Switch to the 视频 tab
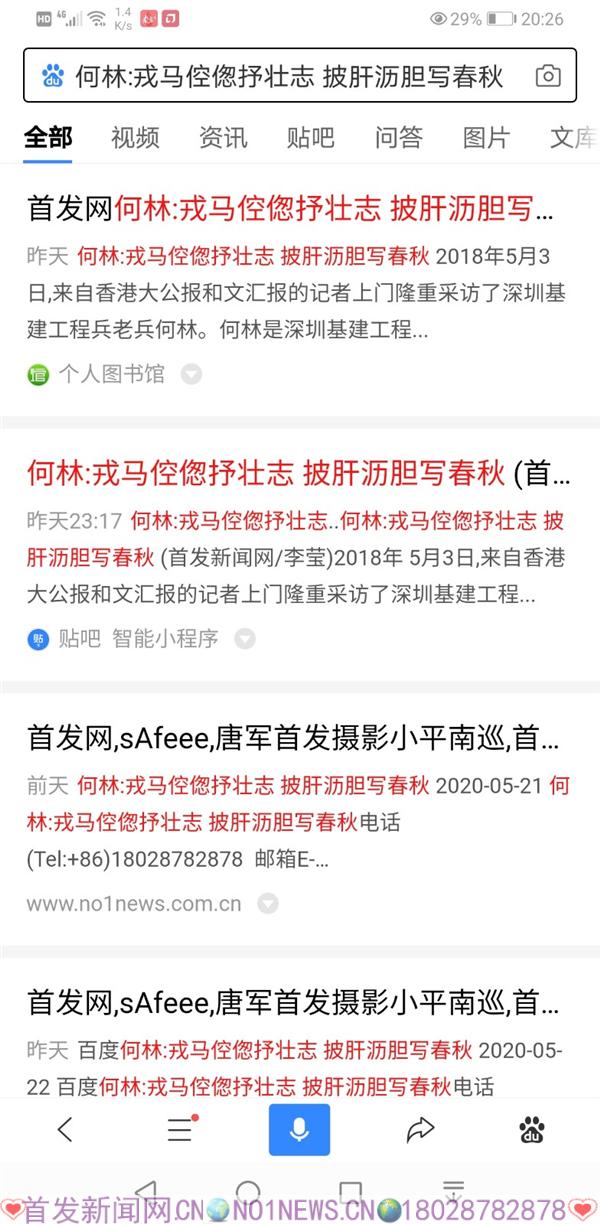Image resolution: width=600 pixels, height=1224 pixels. (x=135, y=138)
